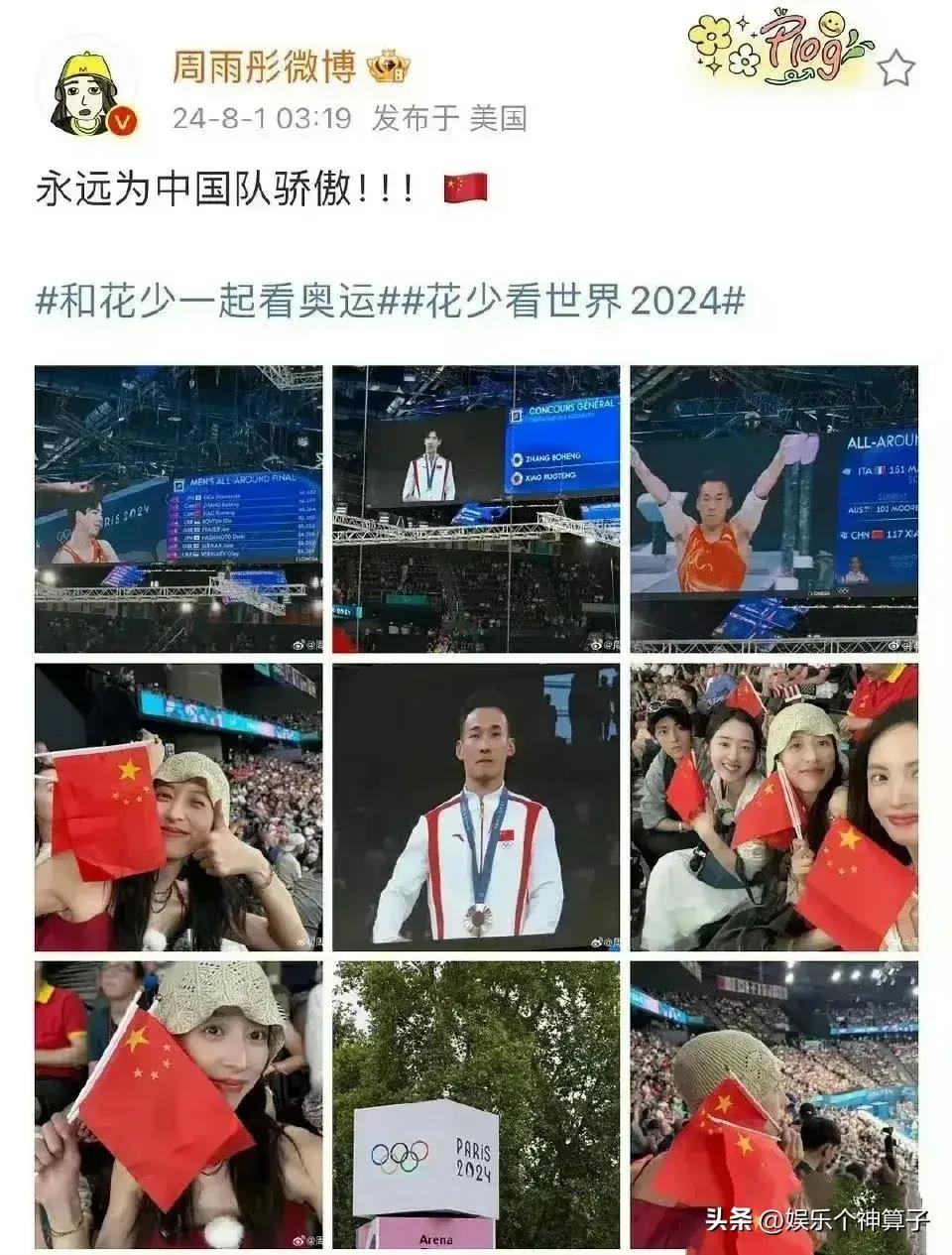
Task: Open the Men's All-Around Final scoreboard photo
Action: 178,509
